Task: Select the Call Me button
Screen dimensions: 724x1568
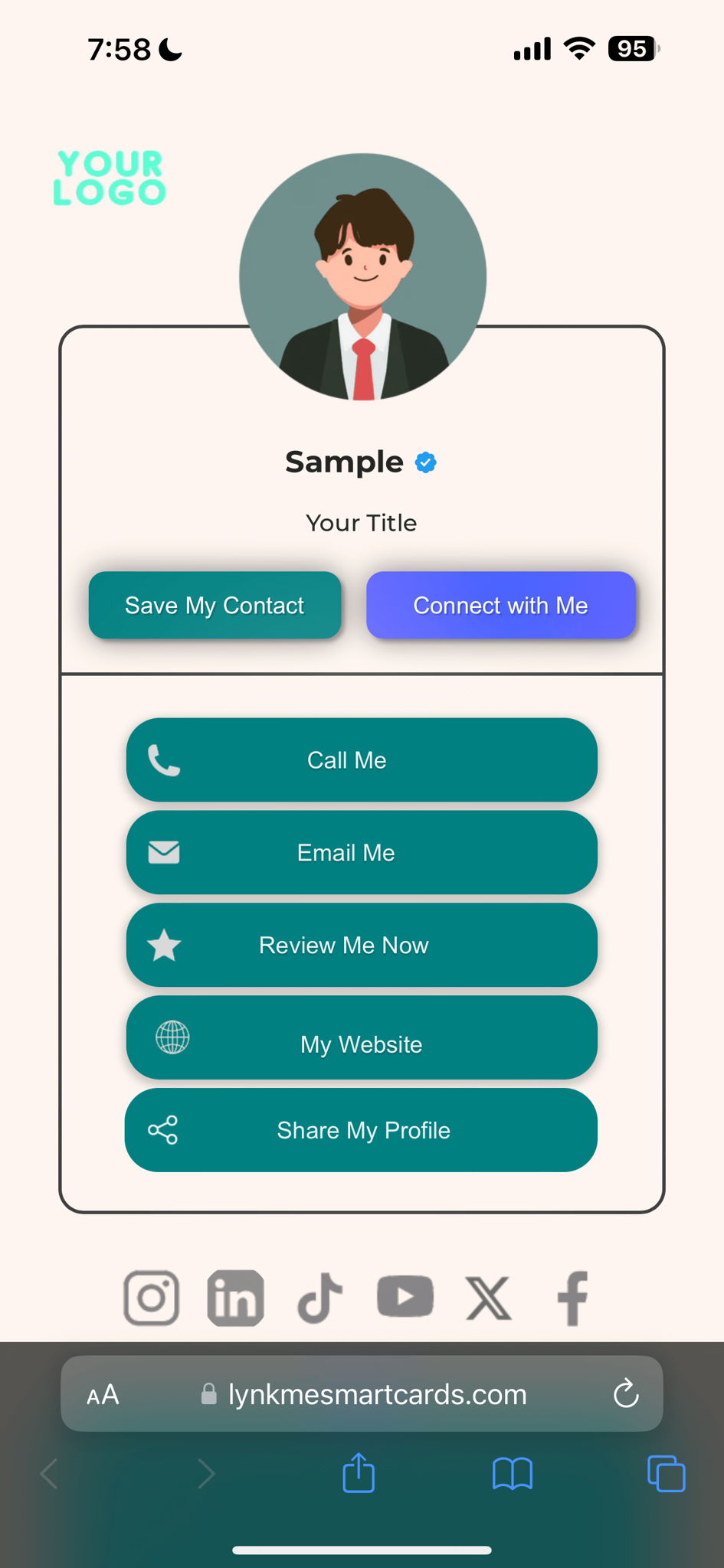Action: pyautogui.click(x=362, y=759)
